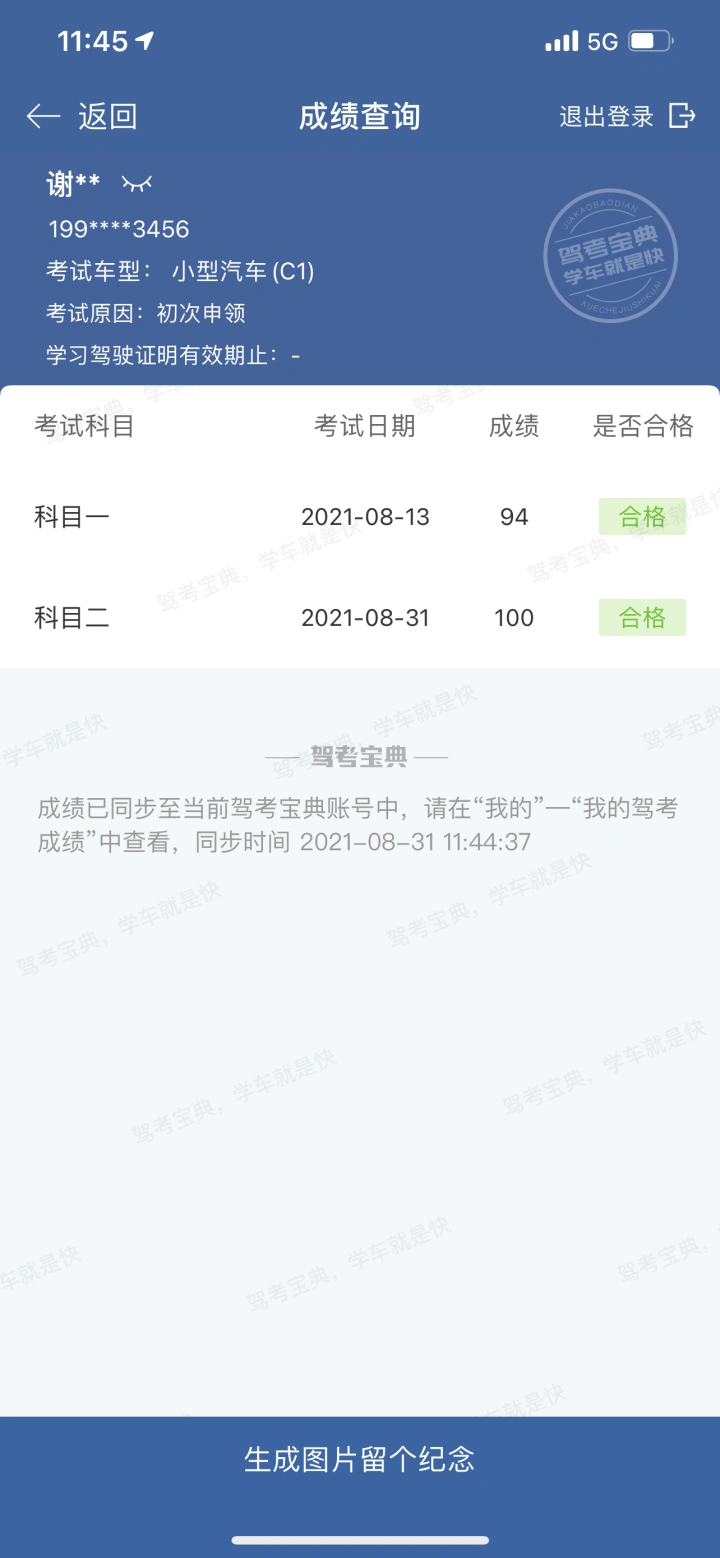Log out with the 退出登录 button
Viewport: 720px width, 1558px height.
click(627, 116)
